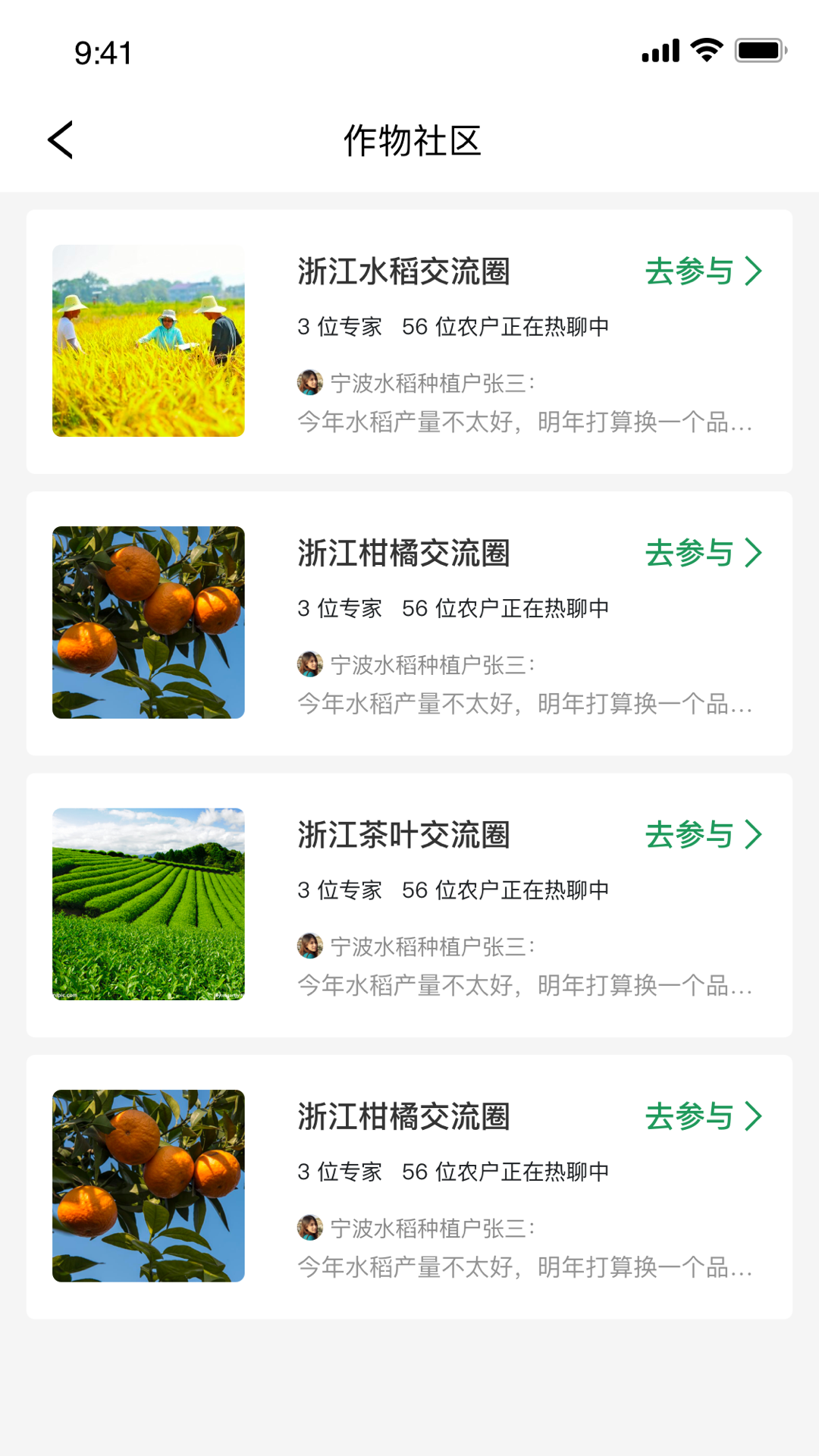Open the tea plantation thumbnail image
The image size is (819, 1456).
(x=149, y=902)
